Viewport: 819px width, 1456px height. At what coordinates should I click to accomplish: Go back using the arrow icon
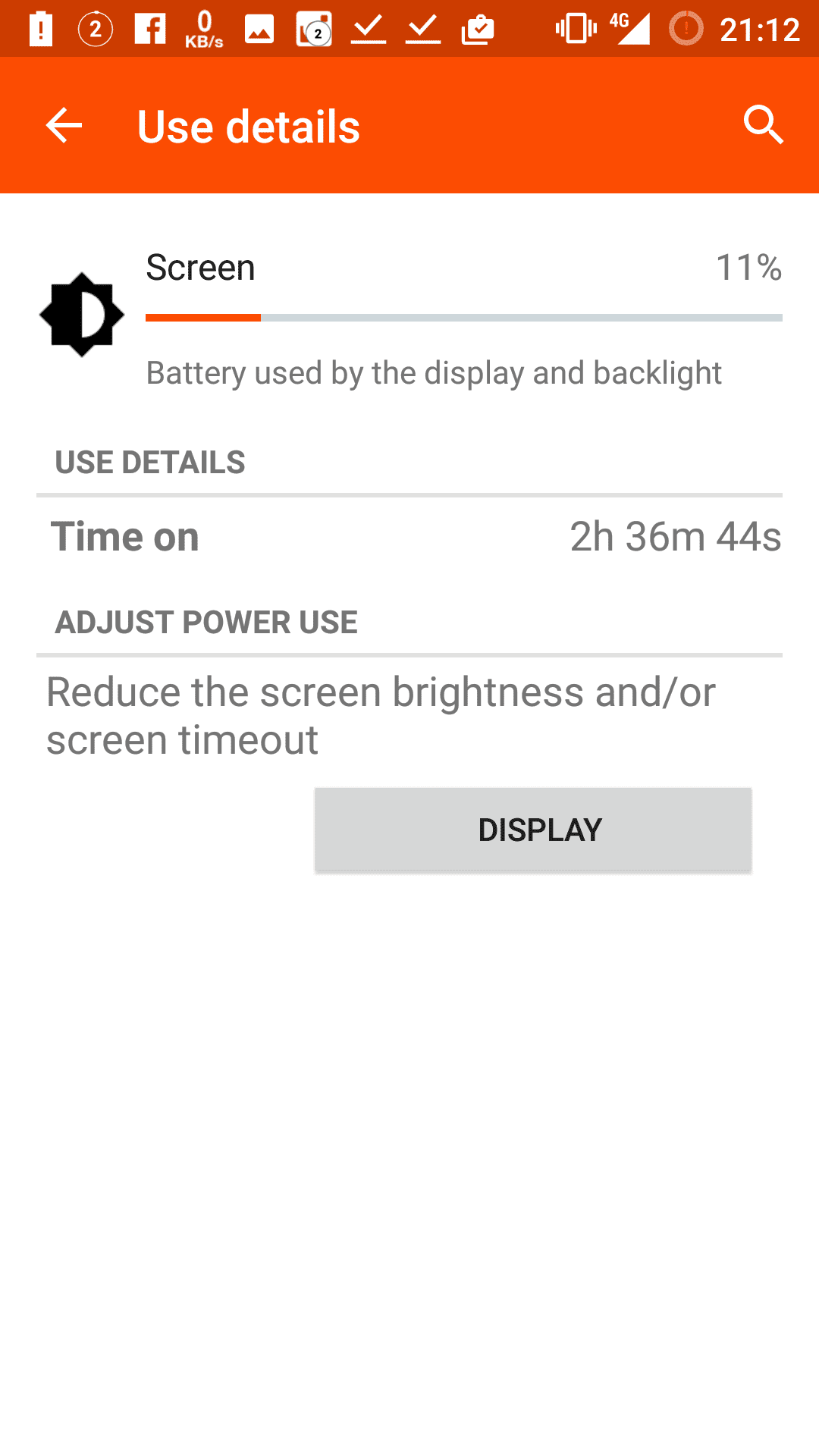click(64, 125)
